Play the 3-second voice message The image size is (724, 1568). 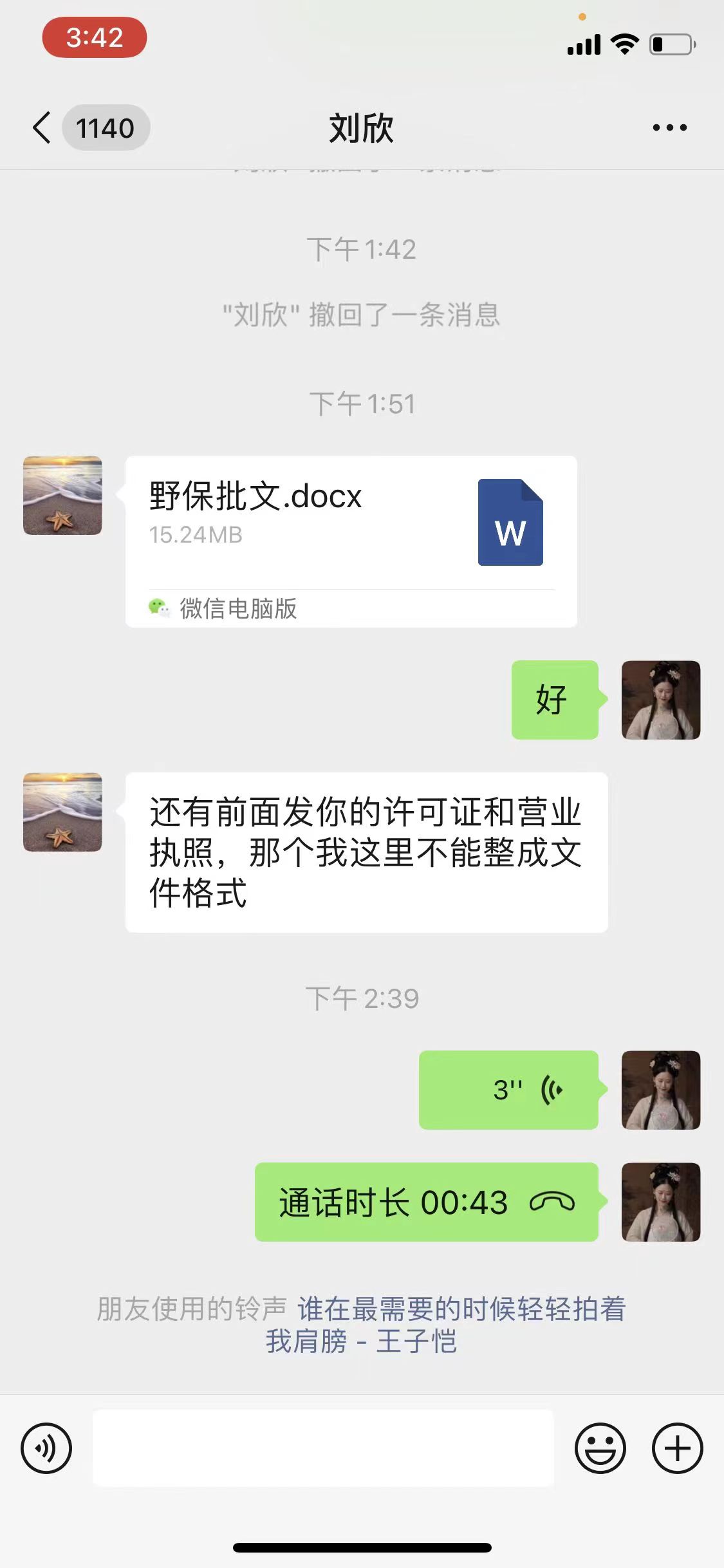(x=508, y=1090)
